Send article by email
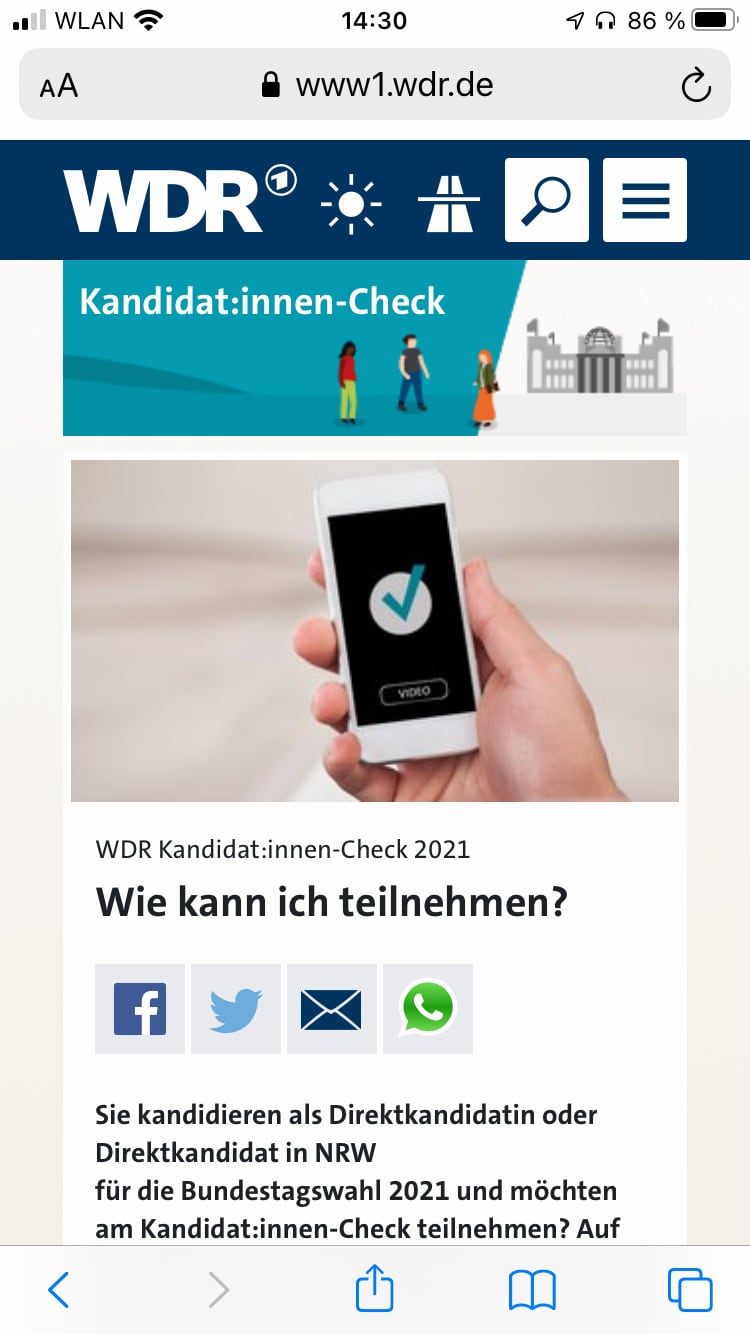 [x=332, y=1009]
